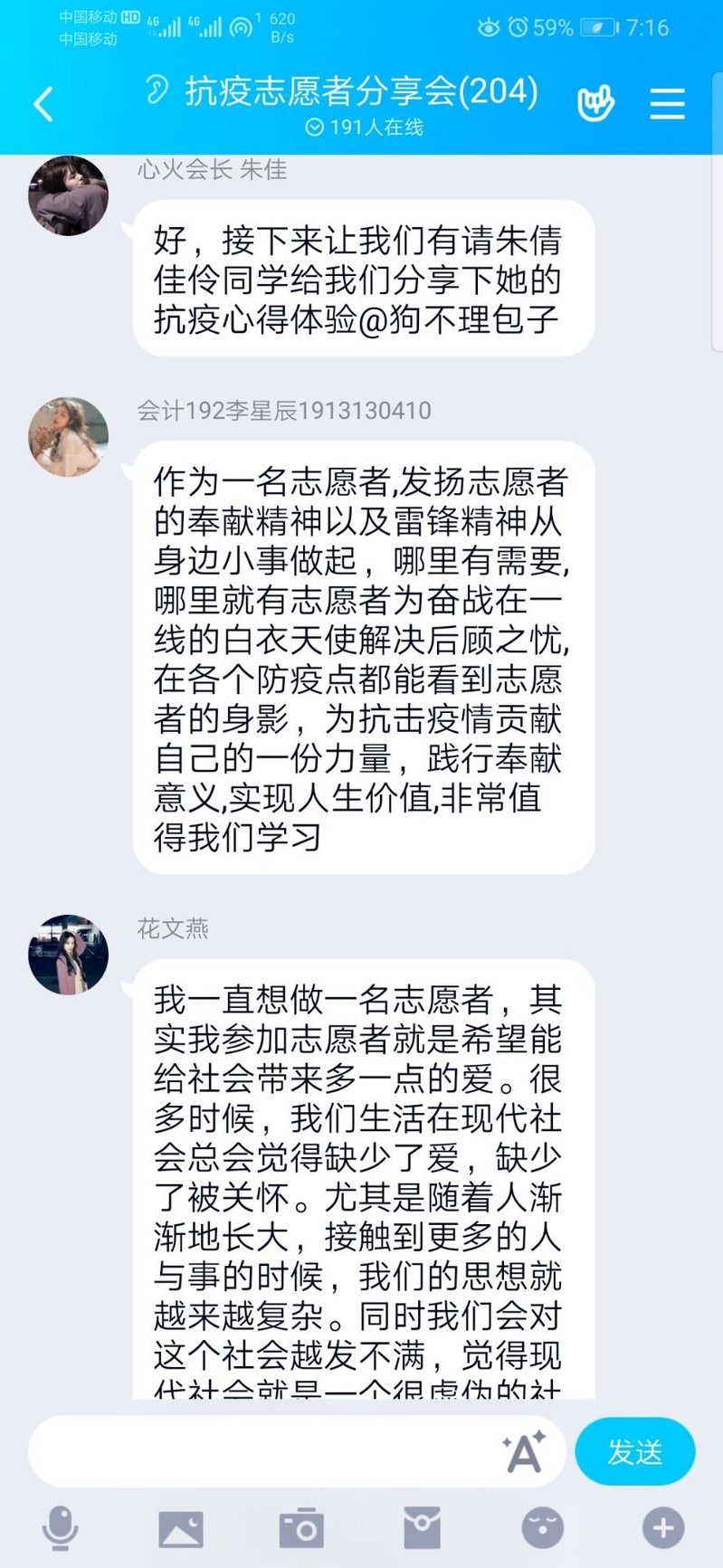Open the group interaction hand icon
The image size is (723, 1568).
595,103
